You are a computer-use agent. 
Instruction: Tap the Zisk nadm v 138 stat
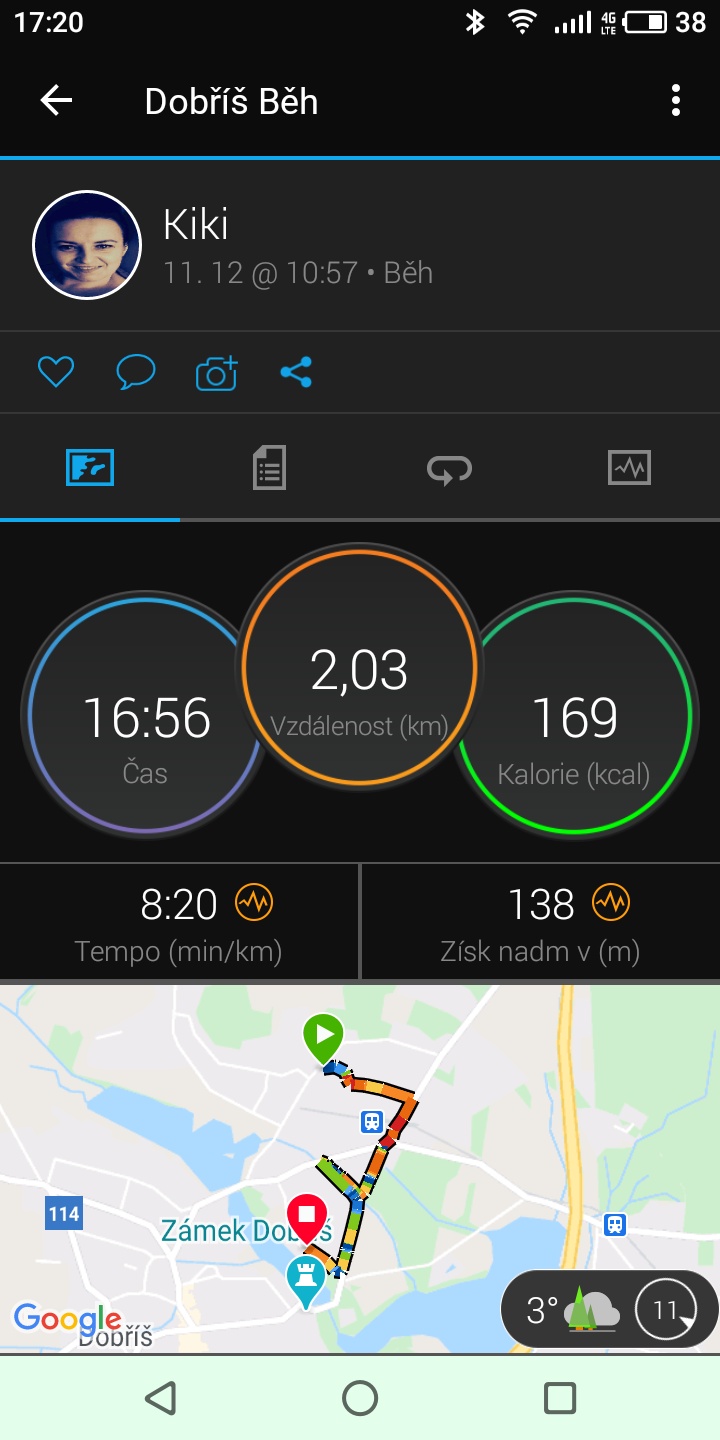(x=541, y=922)
